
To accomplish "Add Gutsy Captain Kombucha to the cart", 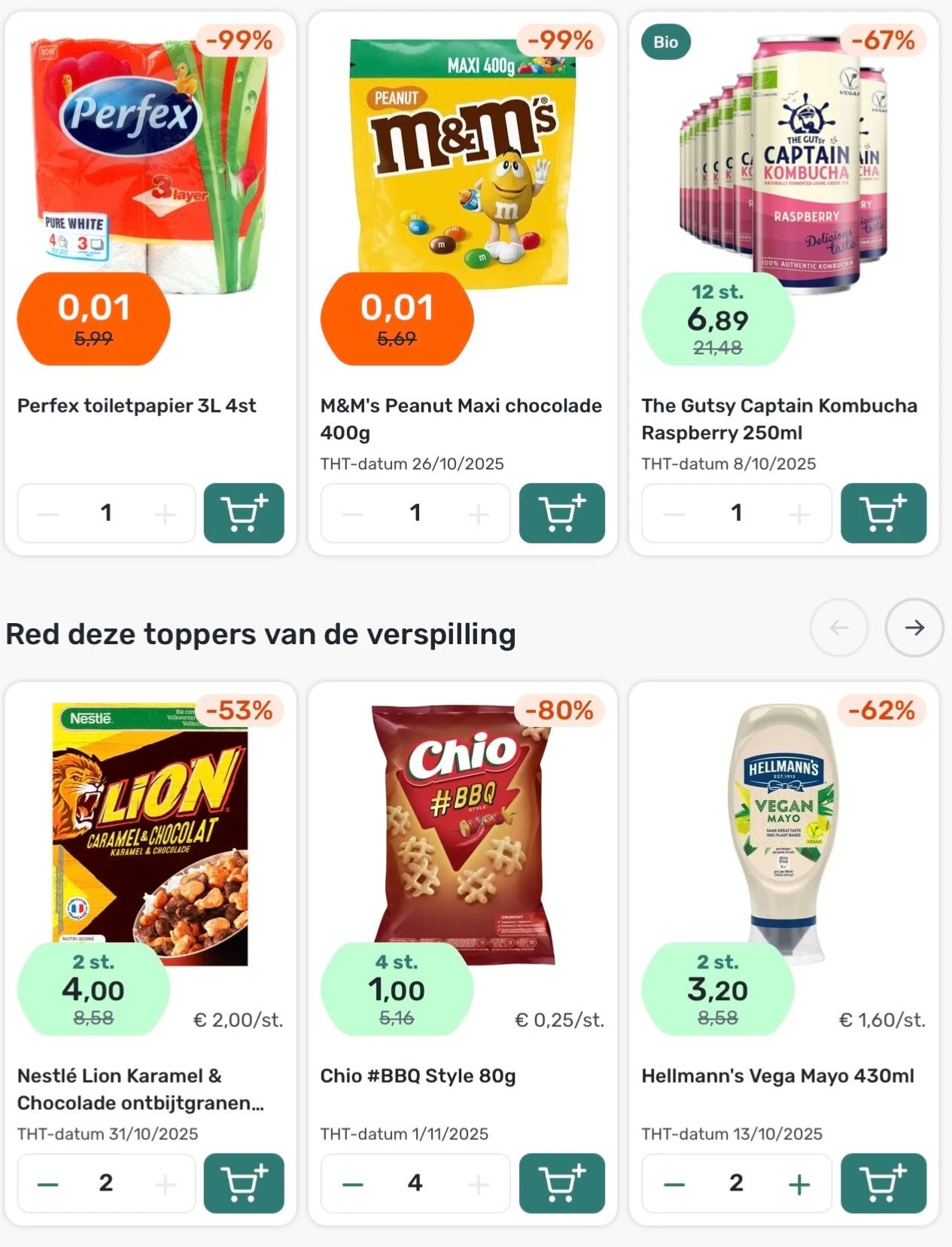I will [883, 513].
